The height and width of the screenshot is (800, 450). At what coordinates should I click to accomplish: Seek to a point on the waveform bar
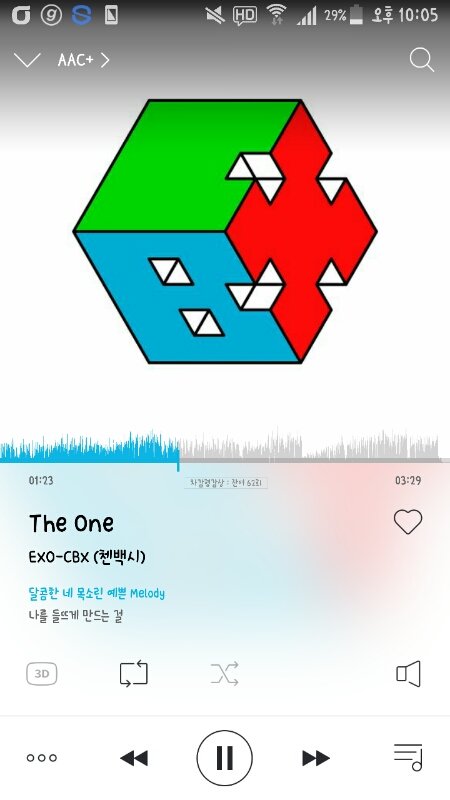(225, 447)
